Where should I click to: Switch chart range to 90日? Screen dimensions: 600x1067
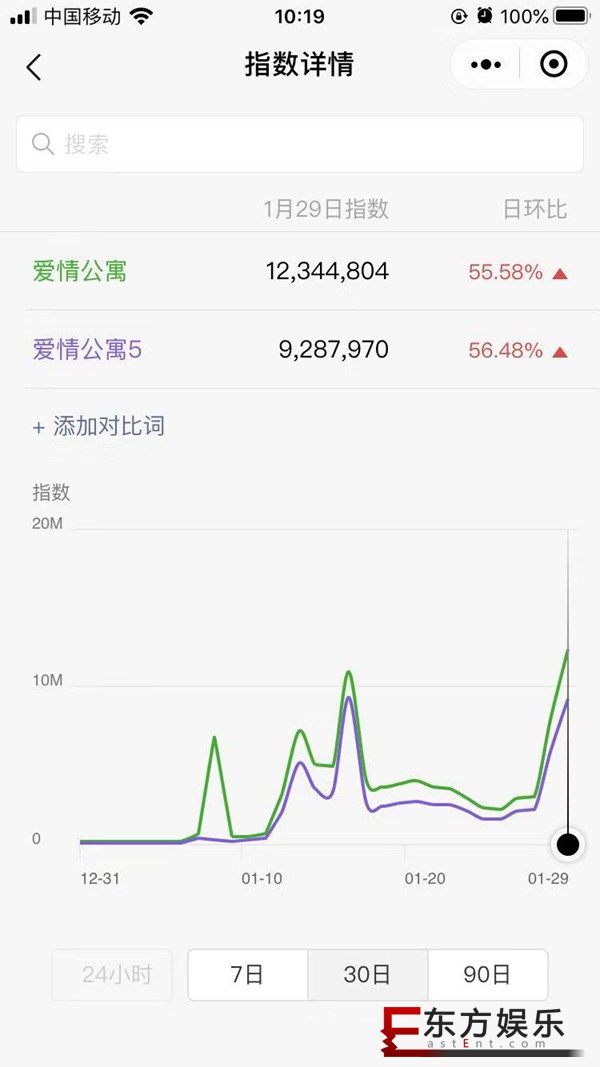click(487, 974)
